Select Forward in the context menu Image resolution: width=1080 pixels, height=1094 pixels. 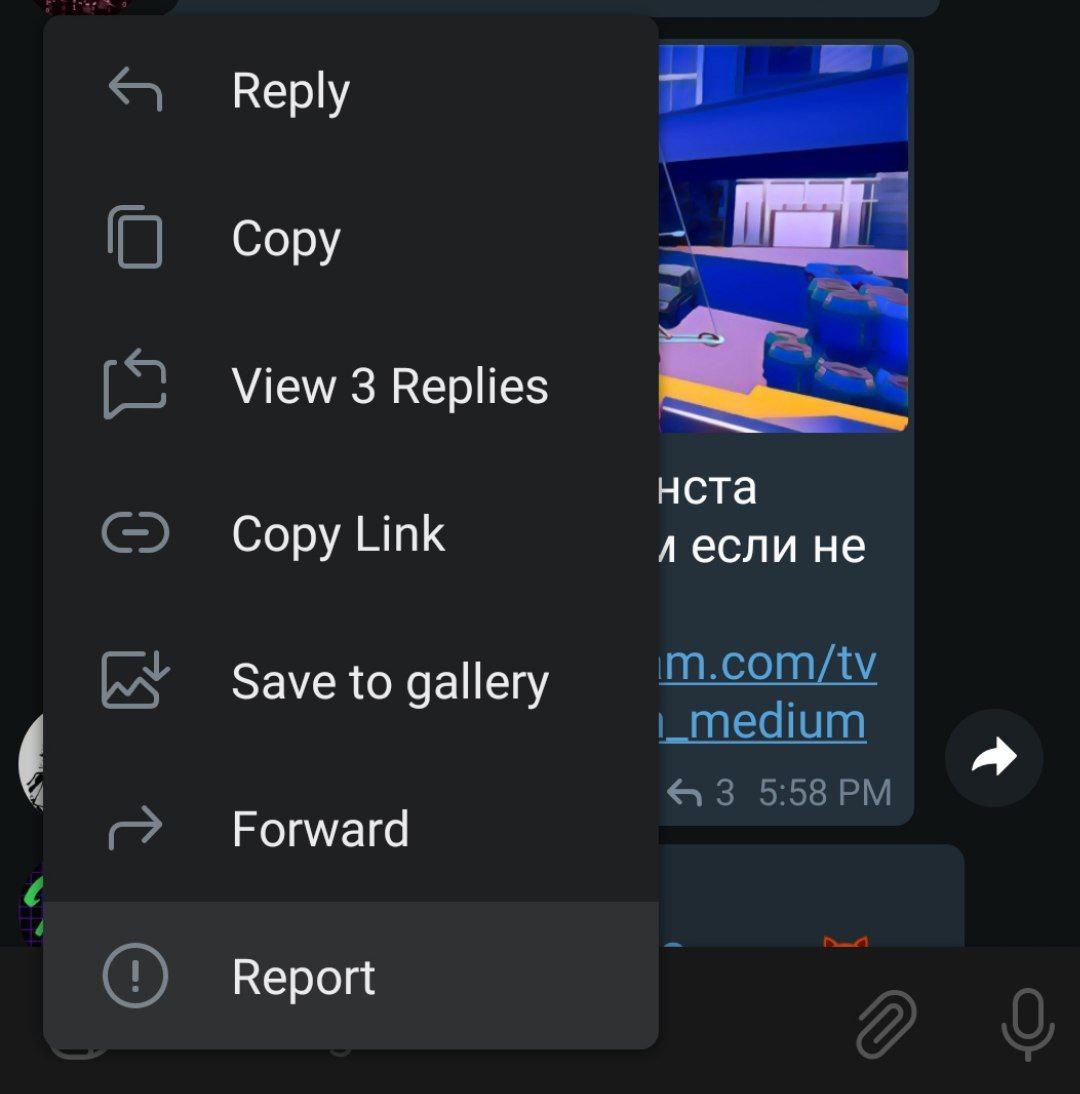320,829
